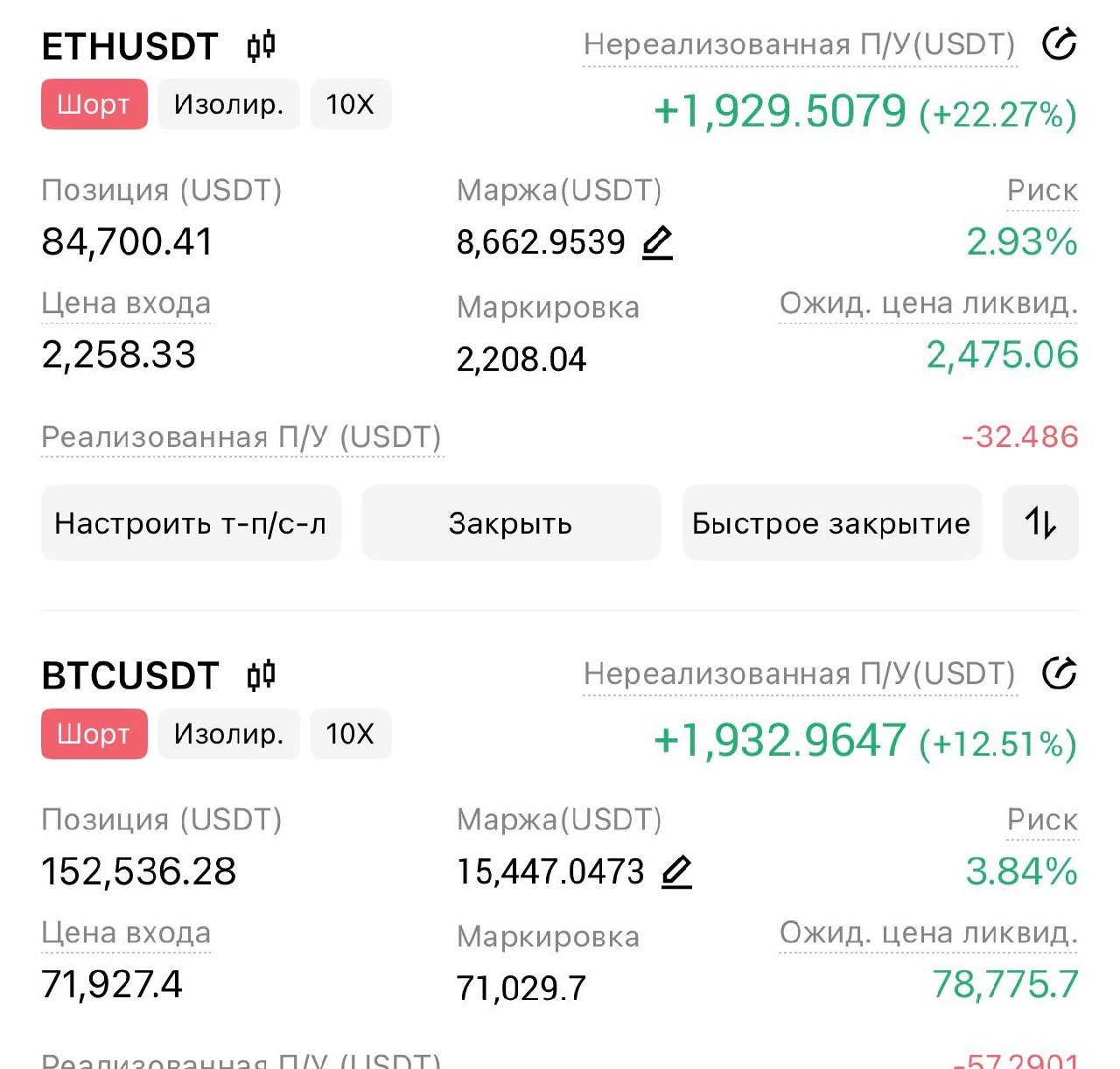This screenshot has width=1120, height=1069.
Task: Open the BTCUSDT candlestick chart icon
Action: coord(261,675)
